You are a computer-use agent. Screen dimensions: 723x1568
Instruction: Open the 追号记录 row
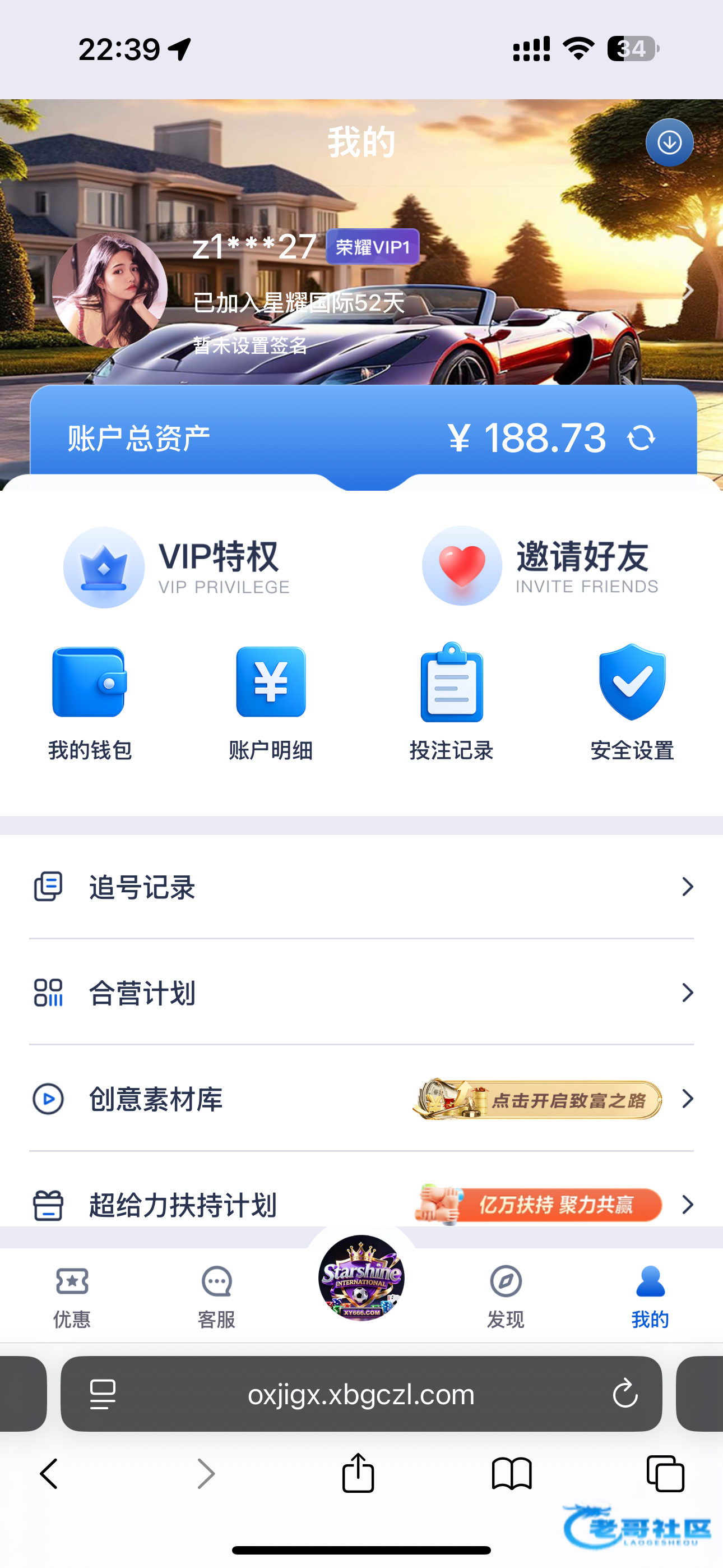coord(361,887)
